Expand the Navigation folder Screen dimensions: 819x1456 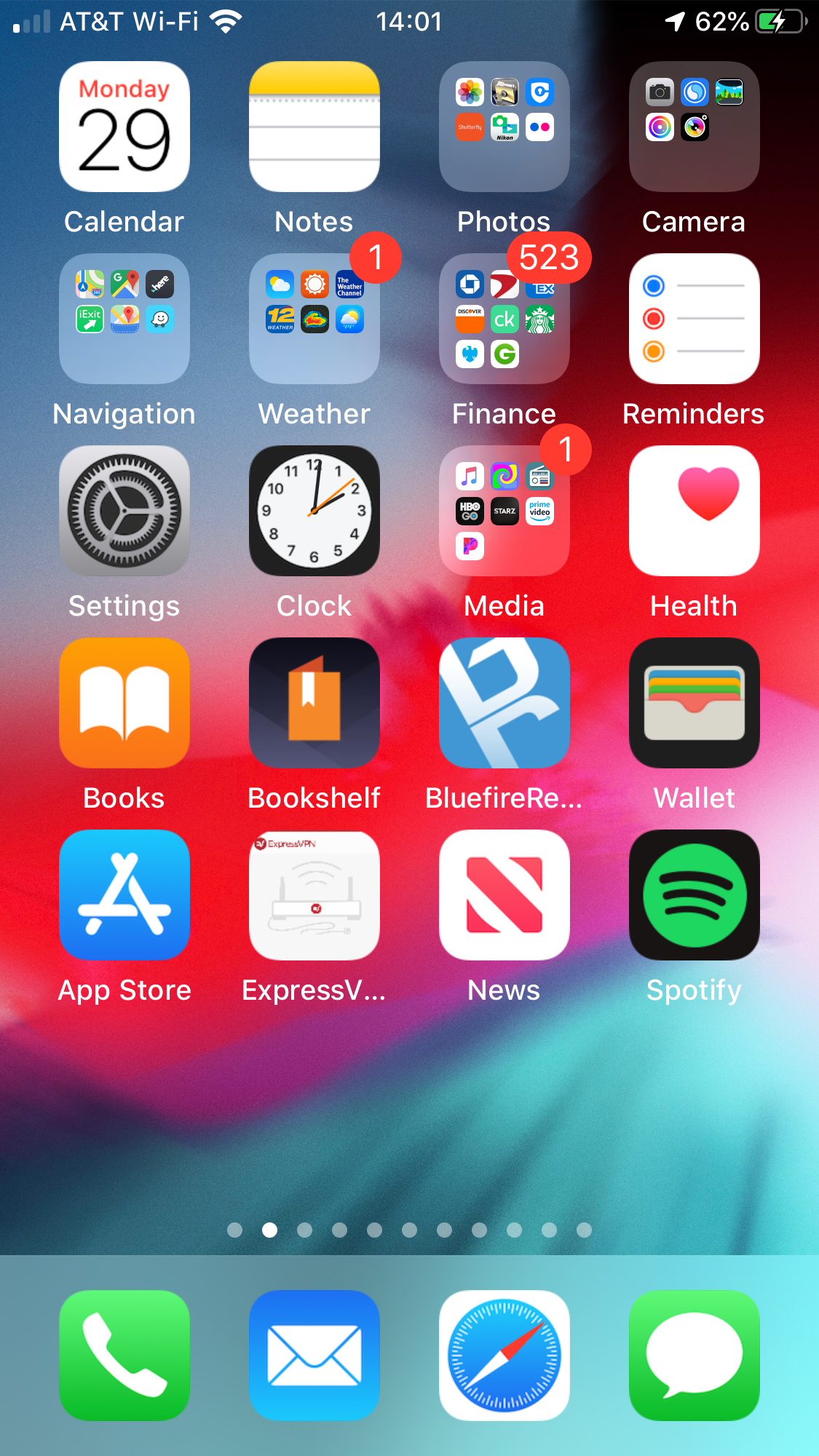click(x=124, y=319)
